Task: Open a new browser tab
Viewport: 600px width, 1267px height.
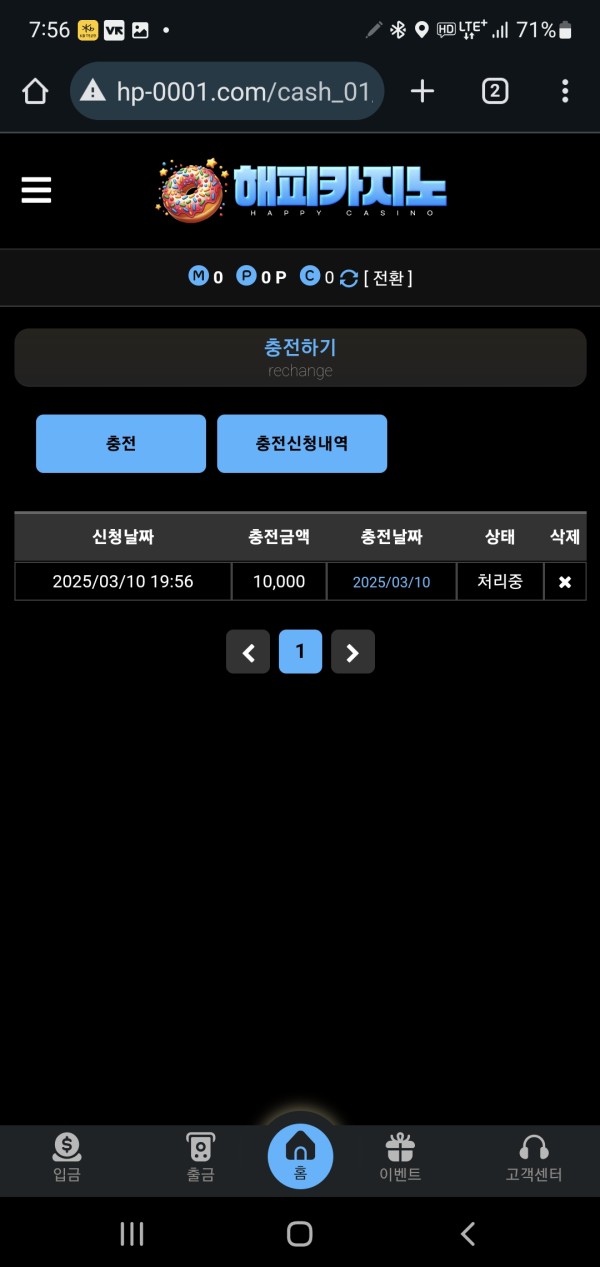Action: 423,92
